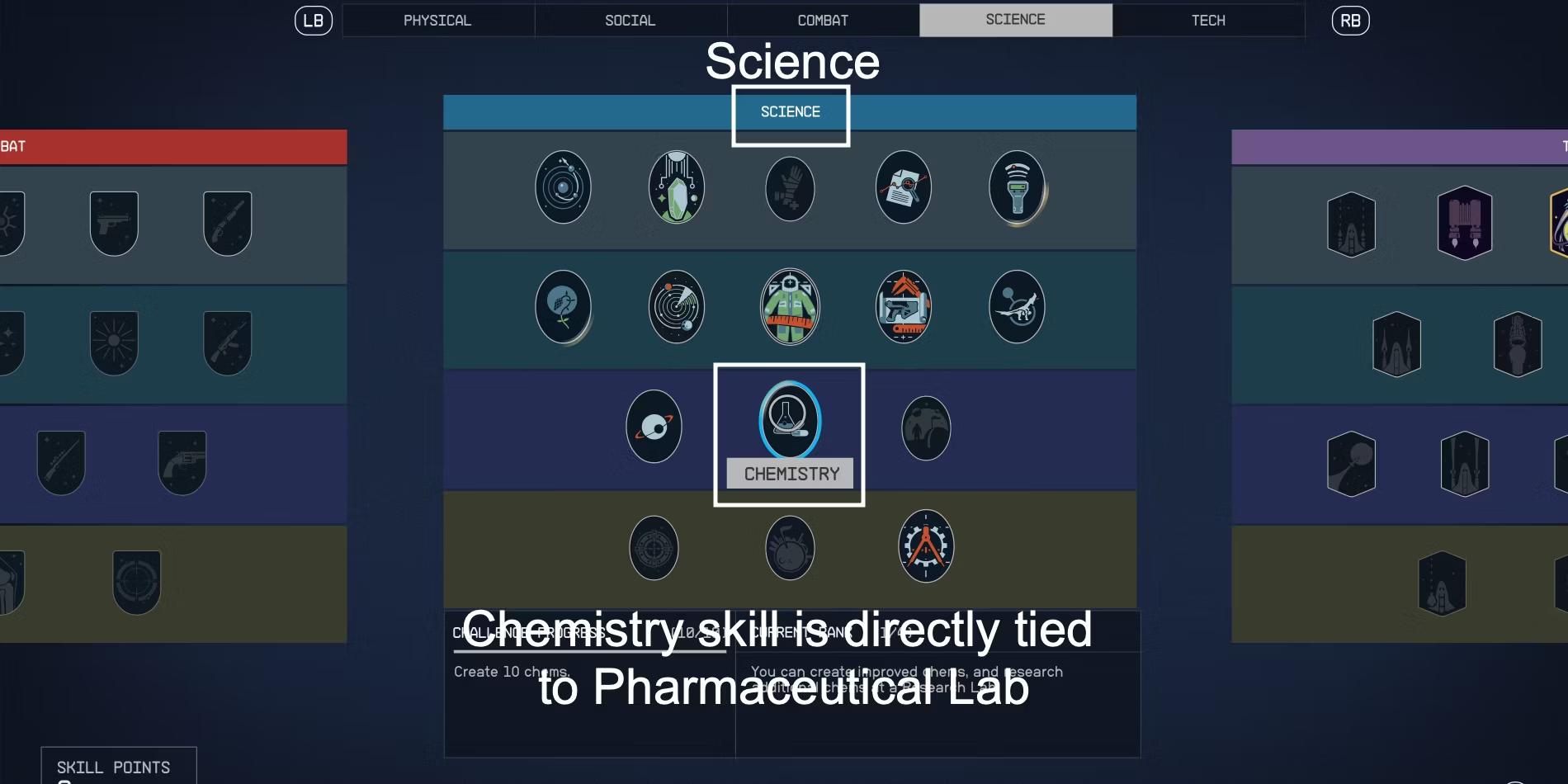Select the Science tab
Viewport: 1568px width, 784px height.
(x=1015, y=20)
